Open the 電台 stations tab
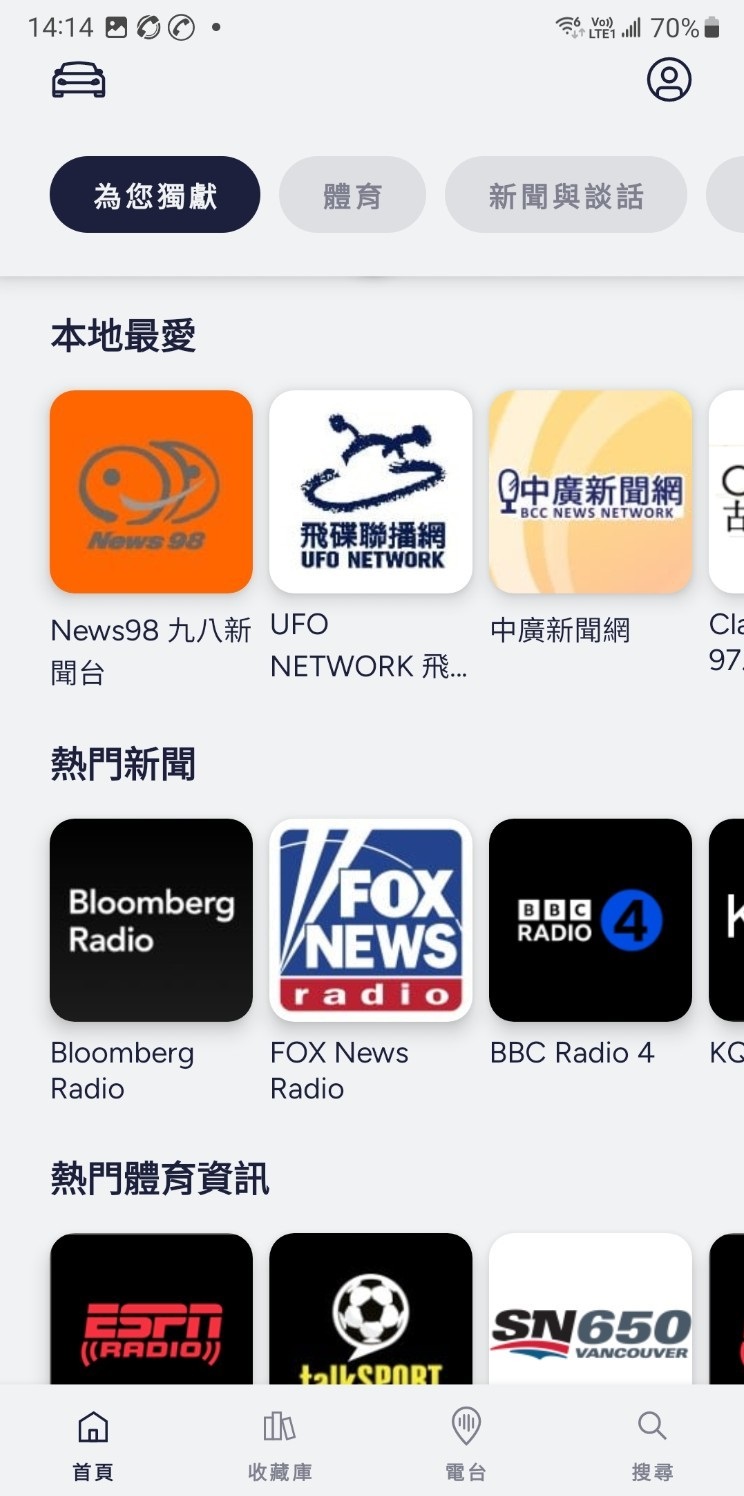This screenshot has width=744, height=1496. click(465, 1443)
